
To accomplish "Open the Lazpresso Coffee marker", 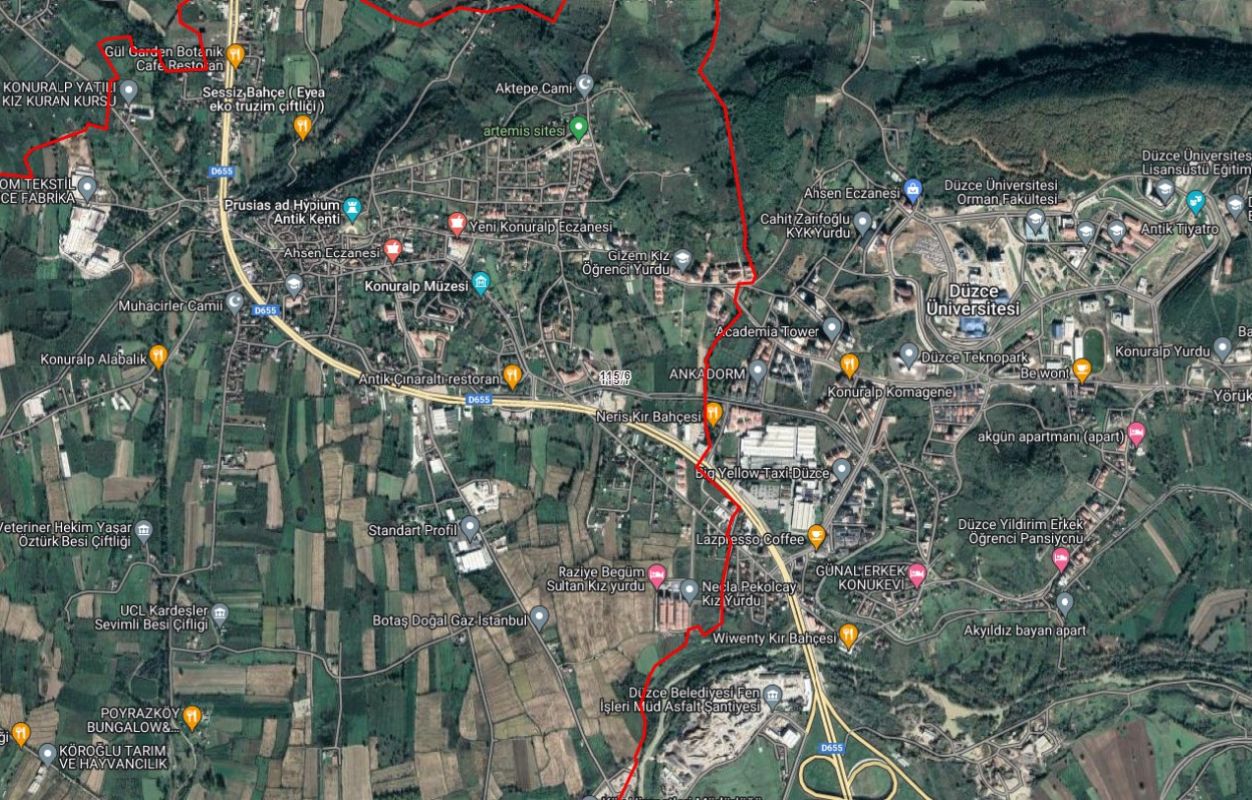I will click(817, 536).
